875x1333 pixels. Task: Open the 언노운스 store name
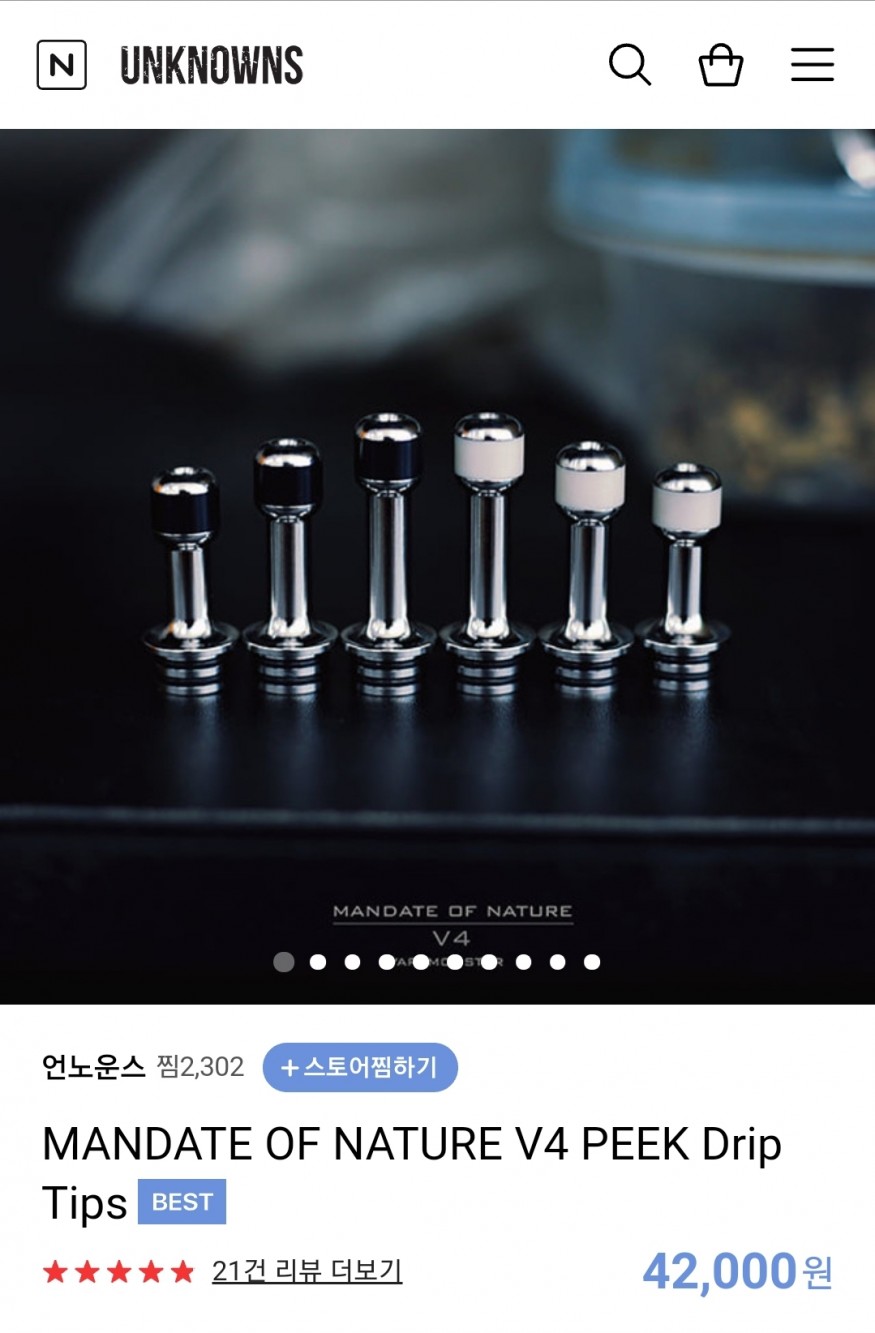tap(94, 1067)
